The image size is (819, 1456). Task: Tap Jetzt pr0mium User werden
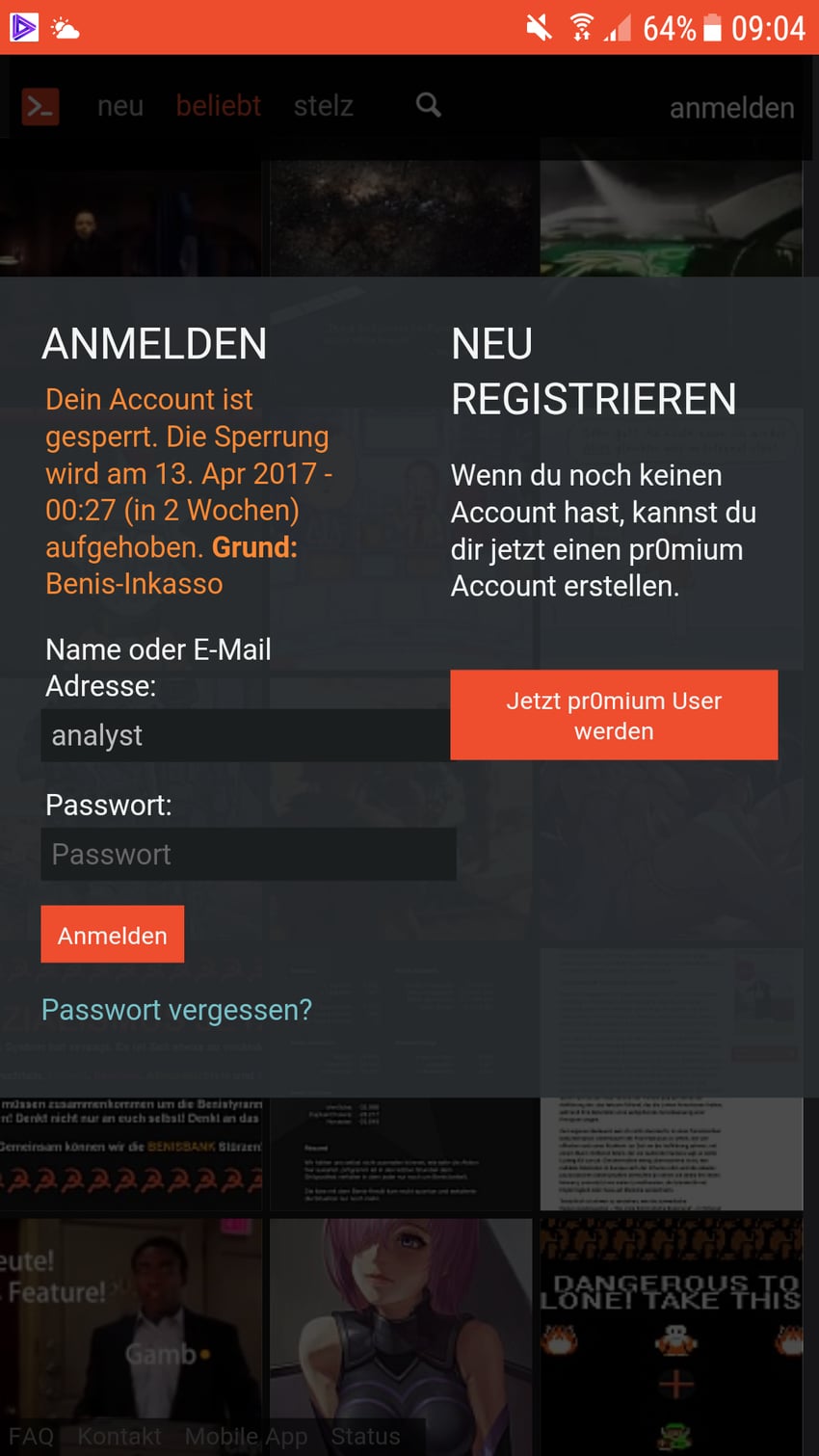614,715
